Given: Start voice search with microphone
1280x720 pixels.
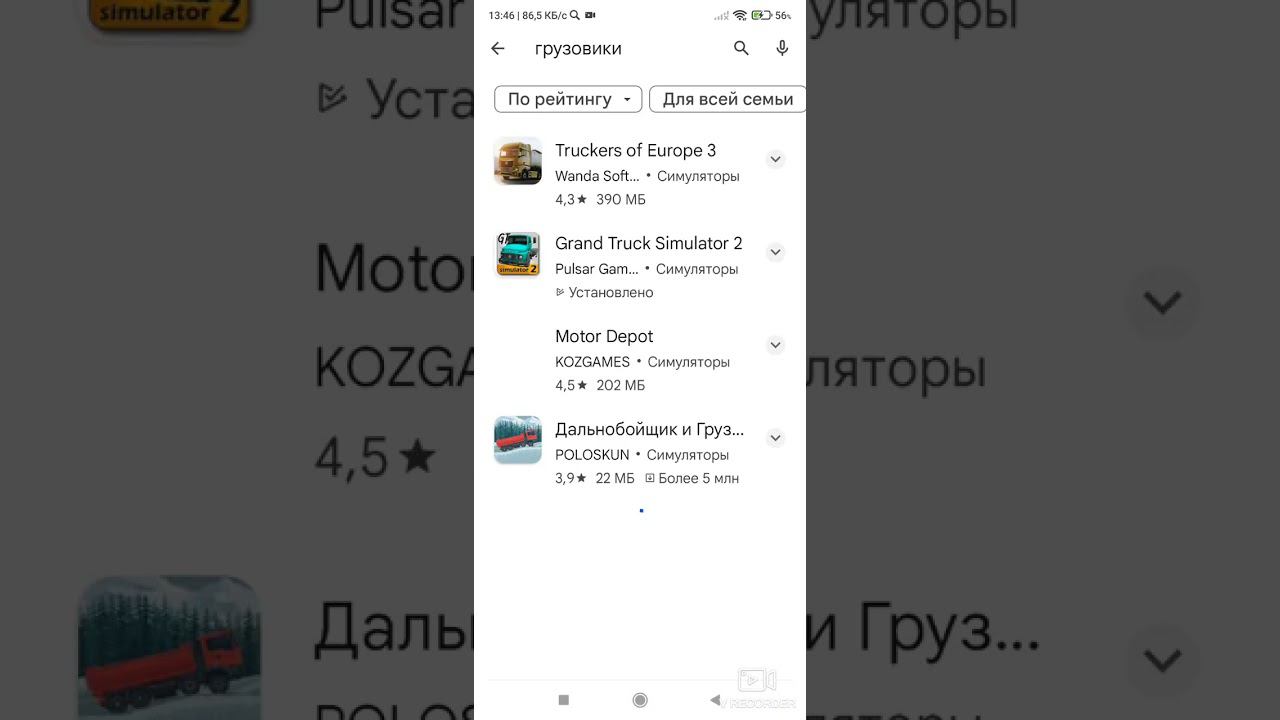Looking at the screenshot, I should click(782, 48).
